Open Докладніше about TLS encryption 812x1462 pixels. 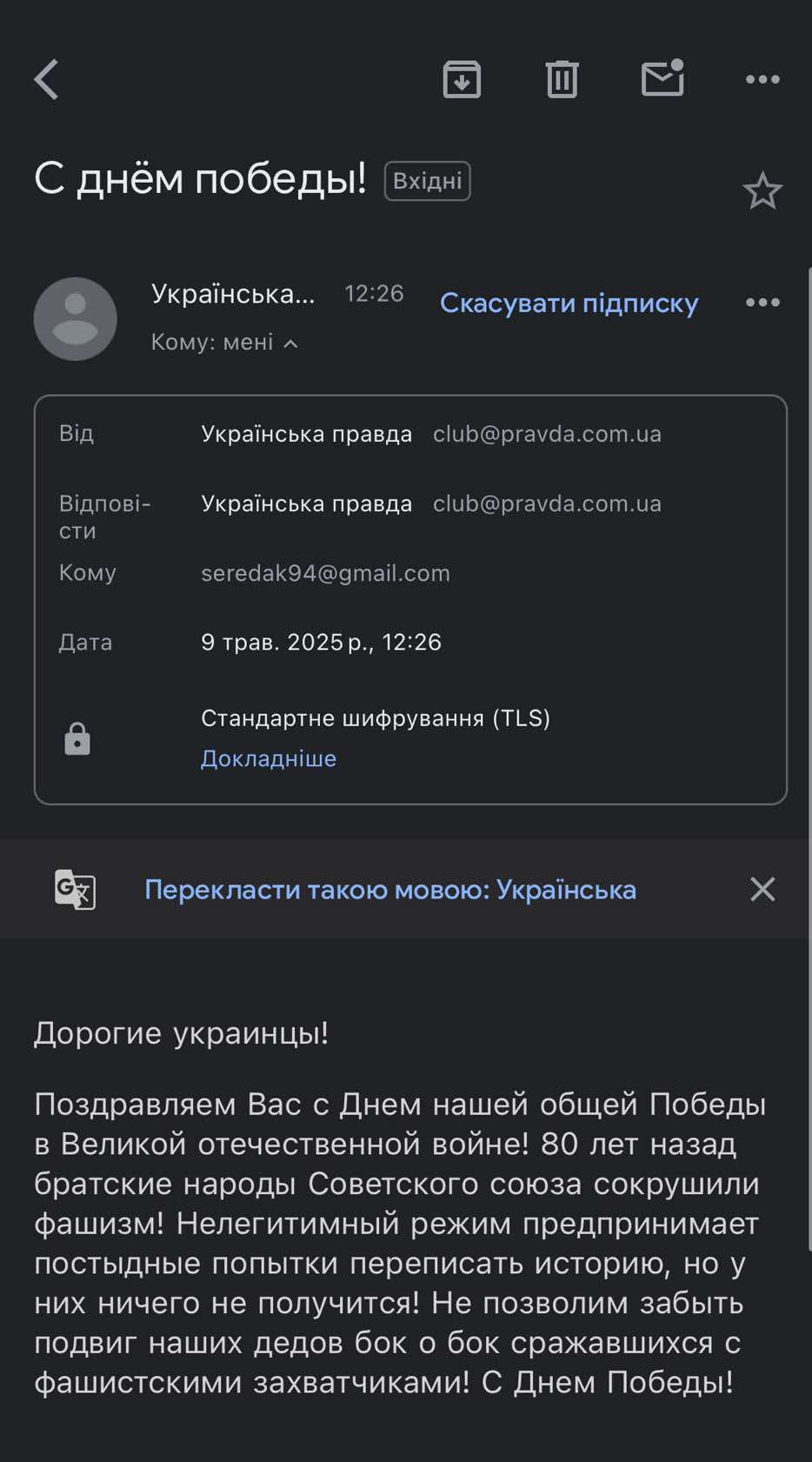tap(269, 758)
